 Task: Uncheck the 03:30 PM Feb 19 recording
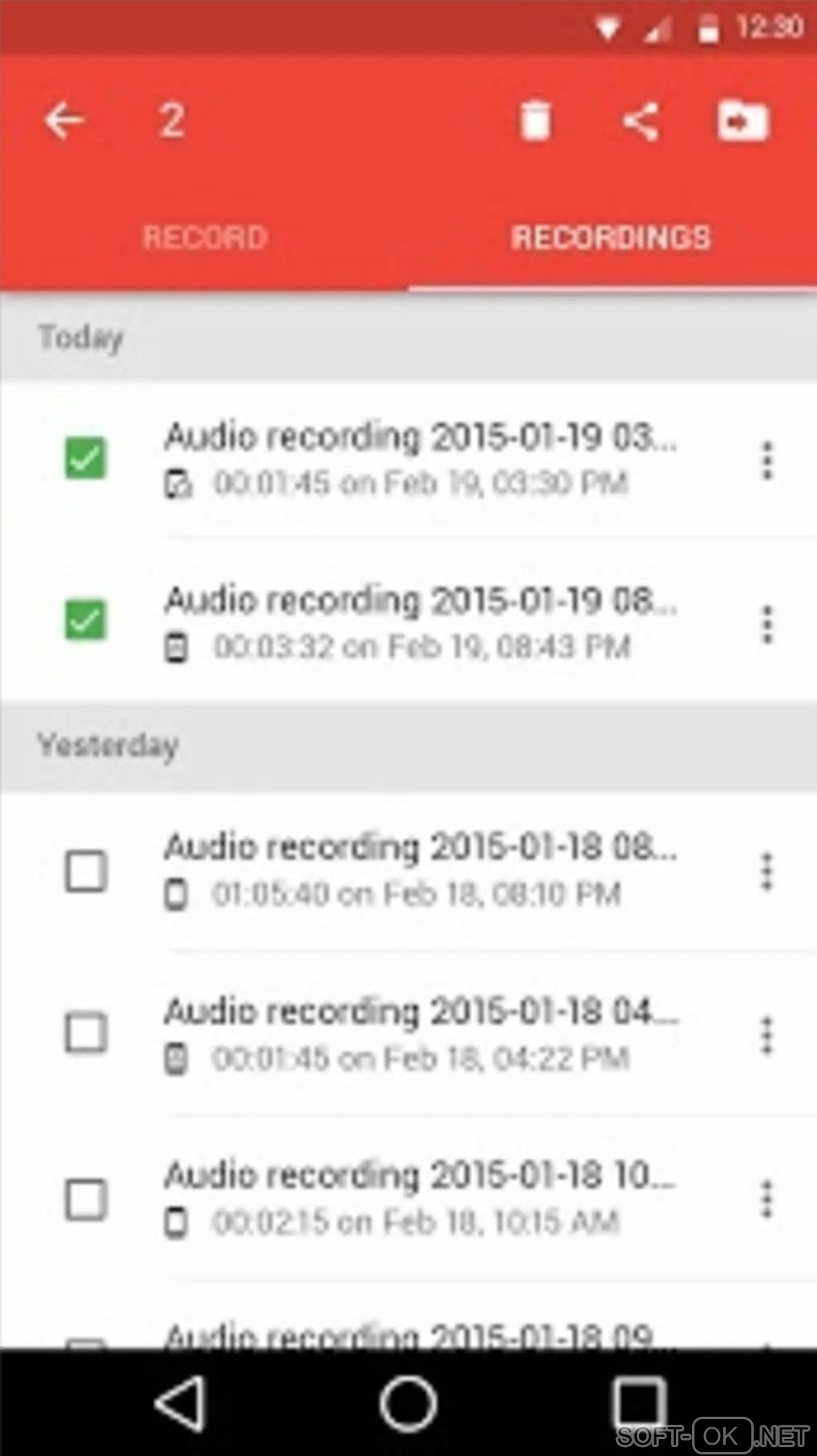coord(86,458)
